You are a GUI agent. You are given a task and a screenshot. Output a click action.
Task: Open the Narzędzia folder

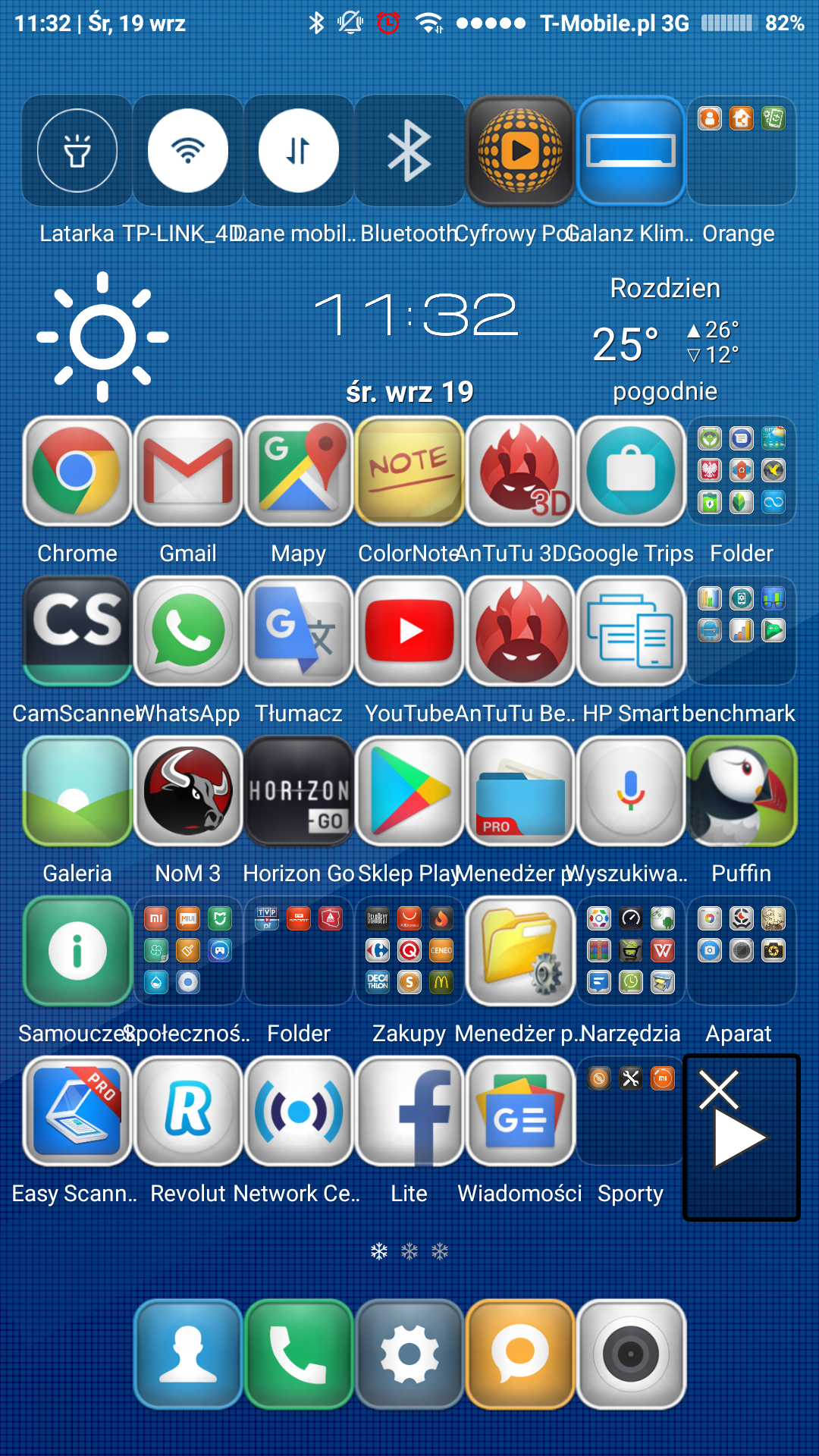coord(631,952)
